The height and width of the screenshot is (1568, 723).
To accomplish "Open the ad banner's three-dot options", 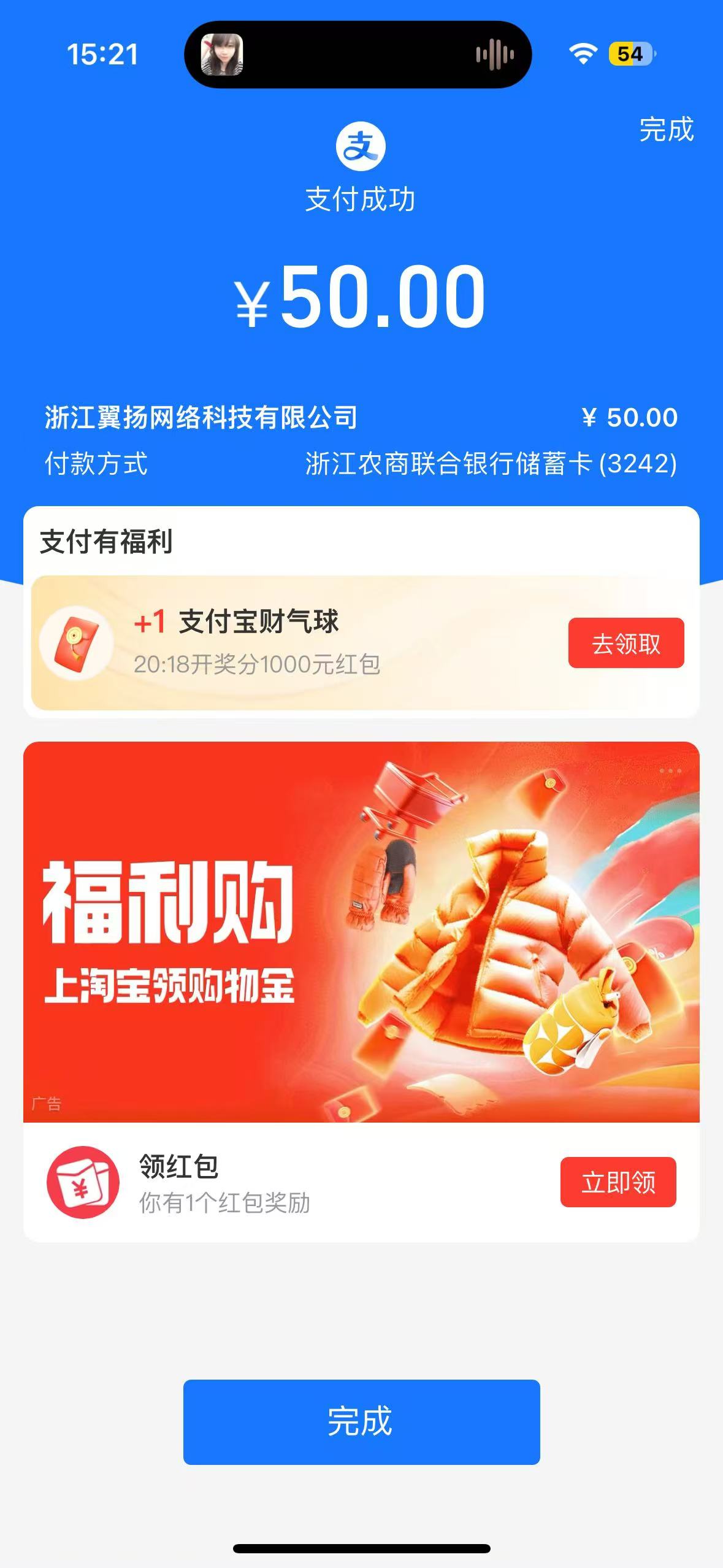I will pos(670,771).
